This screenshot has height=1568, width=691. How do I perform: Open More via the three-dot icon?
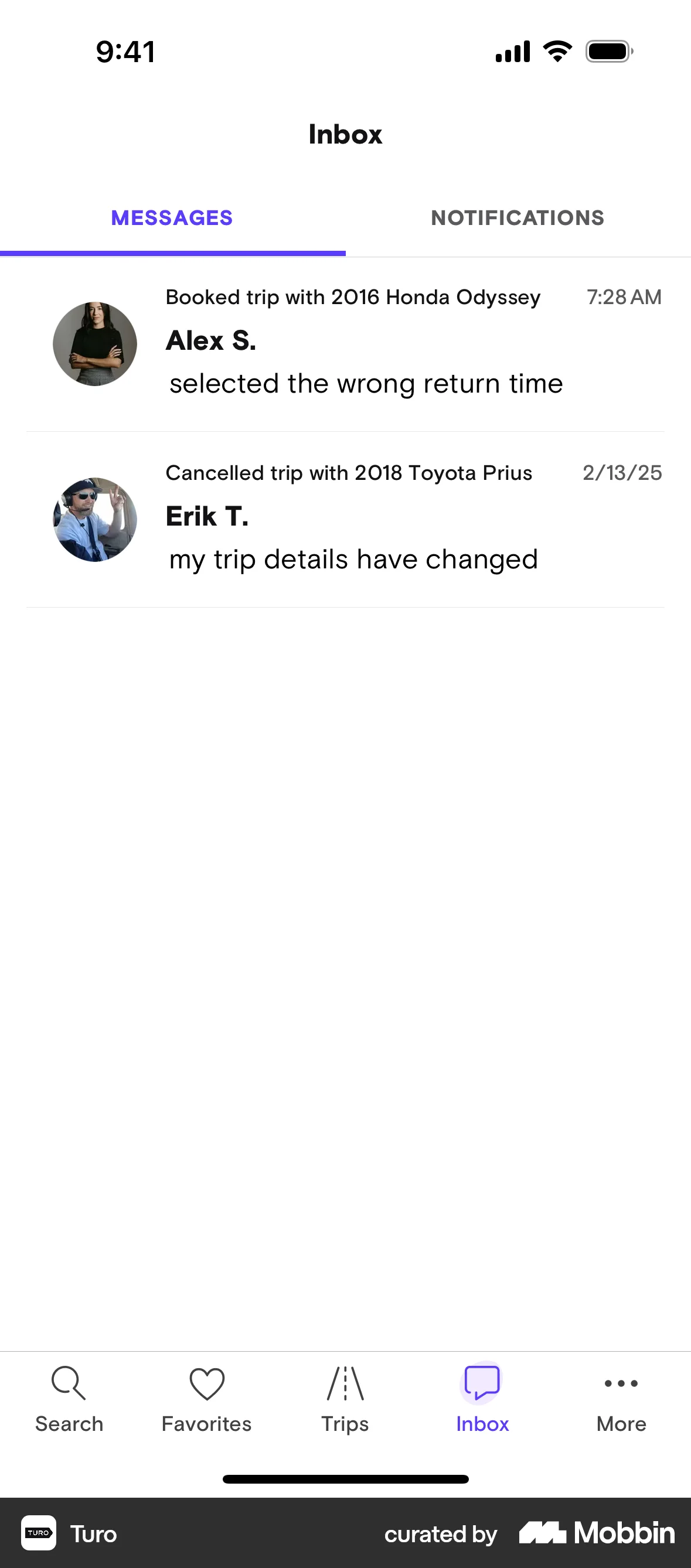621,1383
